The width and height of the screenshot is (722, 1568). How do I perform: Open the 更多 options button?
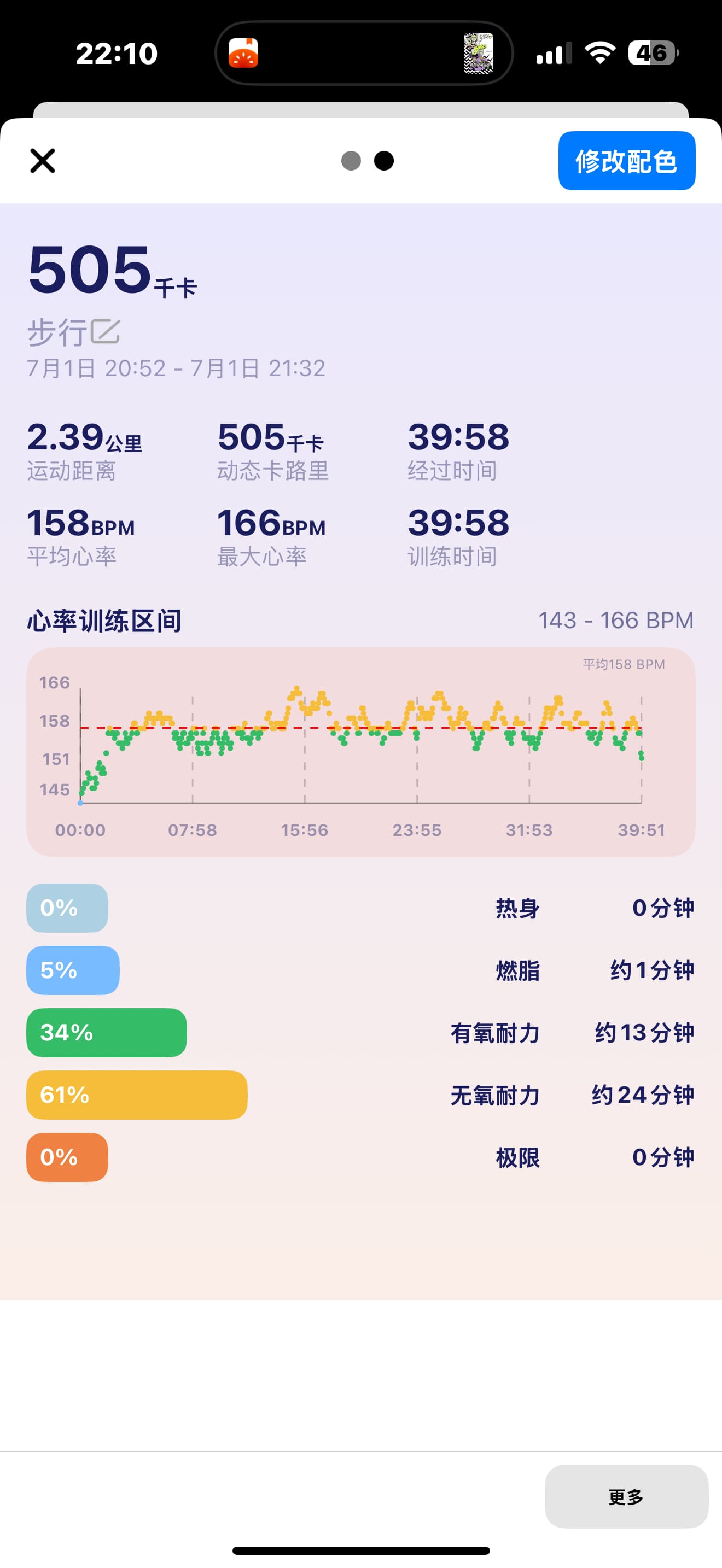[x=626, y=1496]
